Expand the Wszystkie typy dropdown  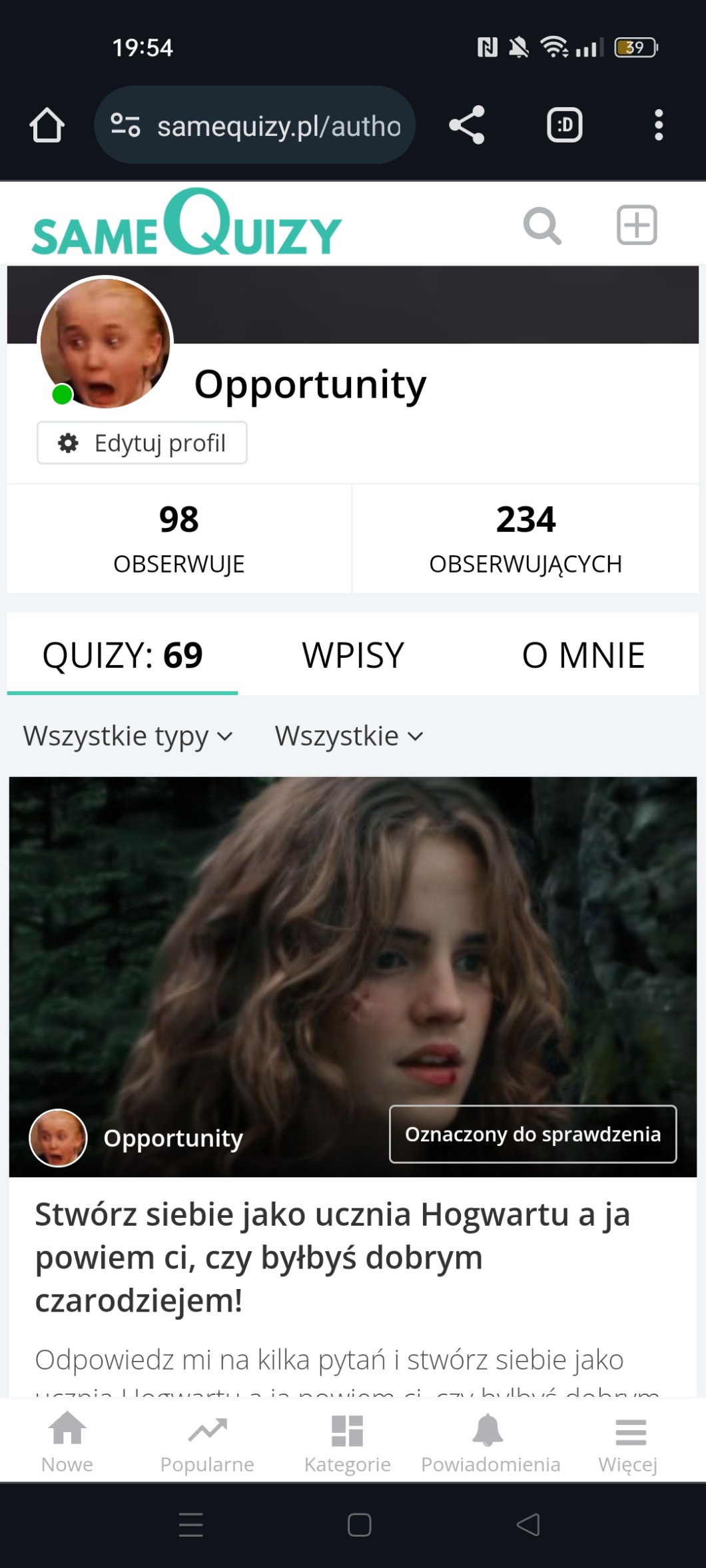point(128,736)
